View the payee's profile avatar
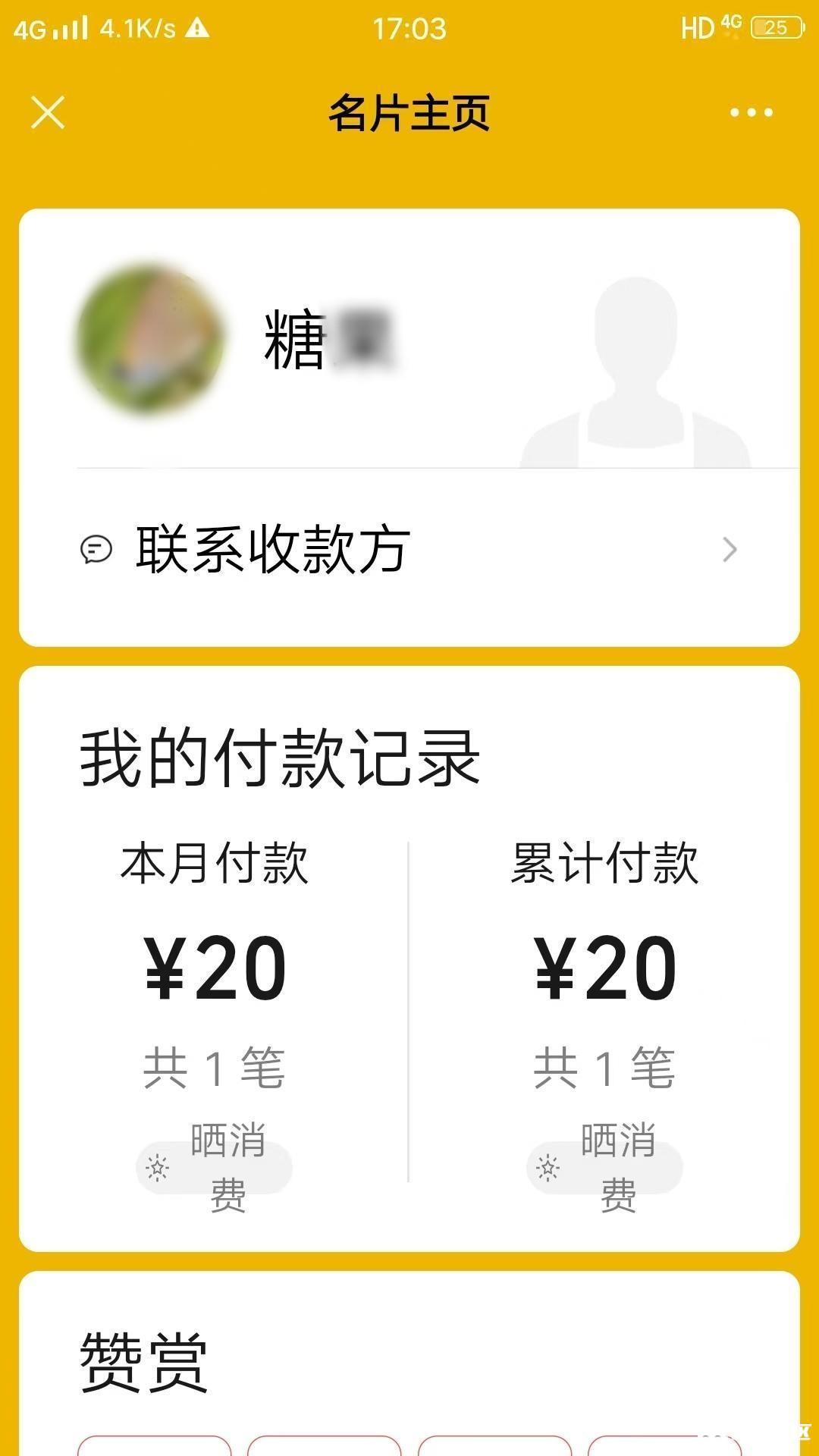The height and width of the screenshot is (1456, 819). 151,339
